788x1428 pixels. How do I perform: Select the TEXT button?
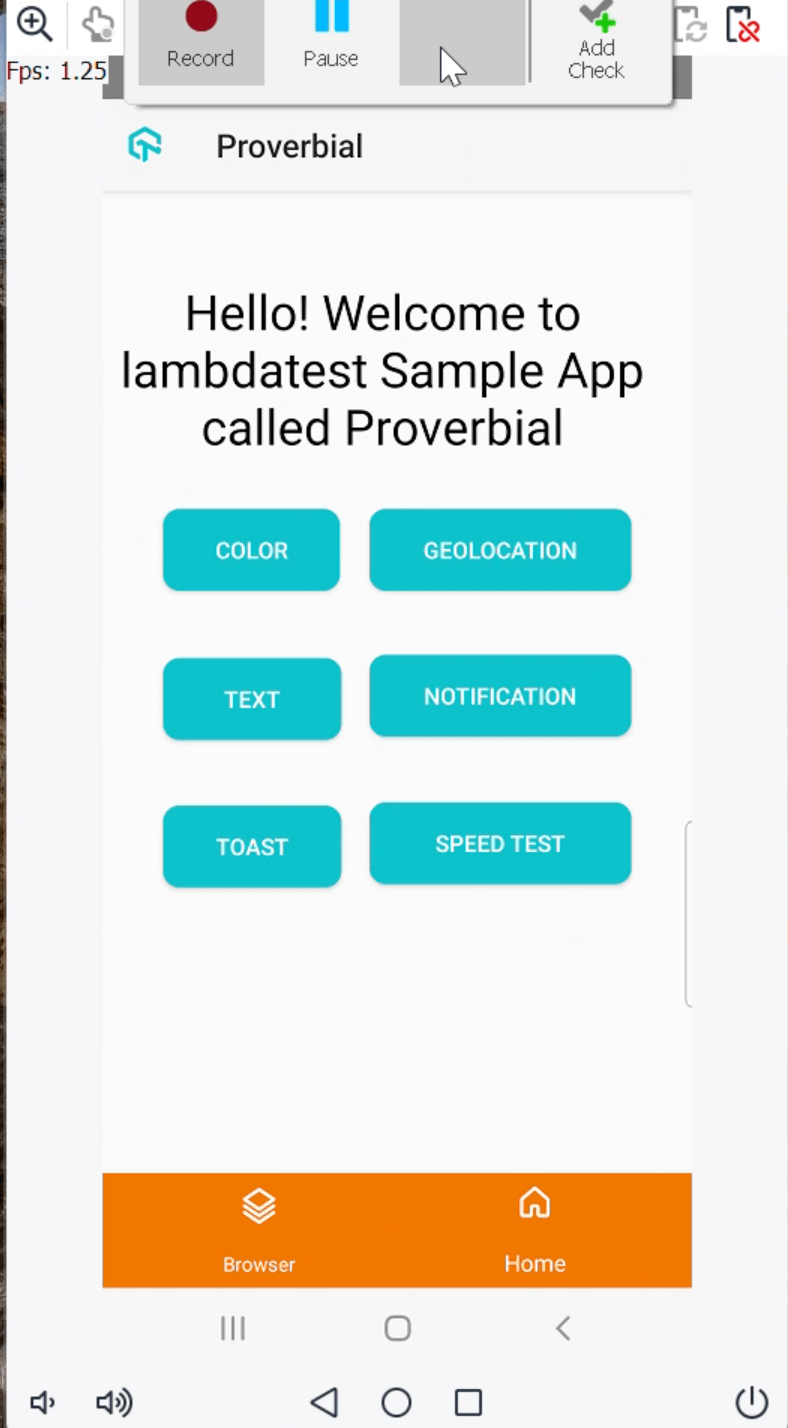(251, 699)
